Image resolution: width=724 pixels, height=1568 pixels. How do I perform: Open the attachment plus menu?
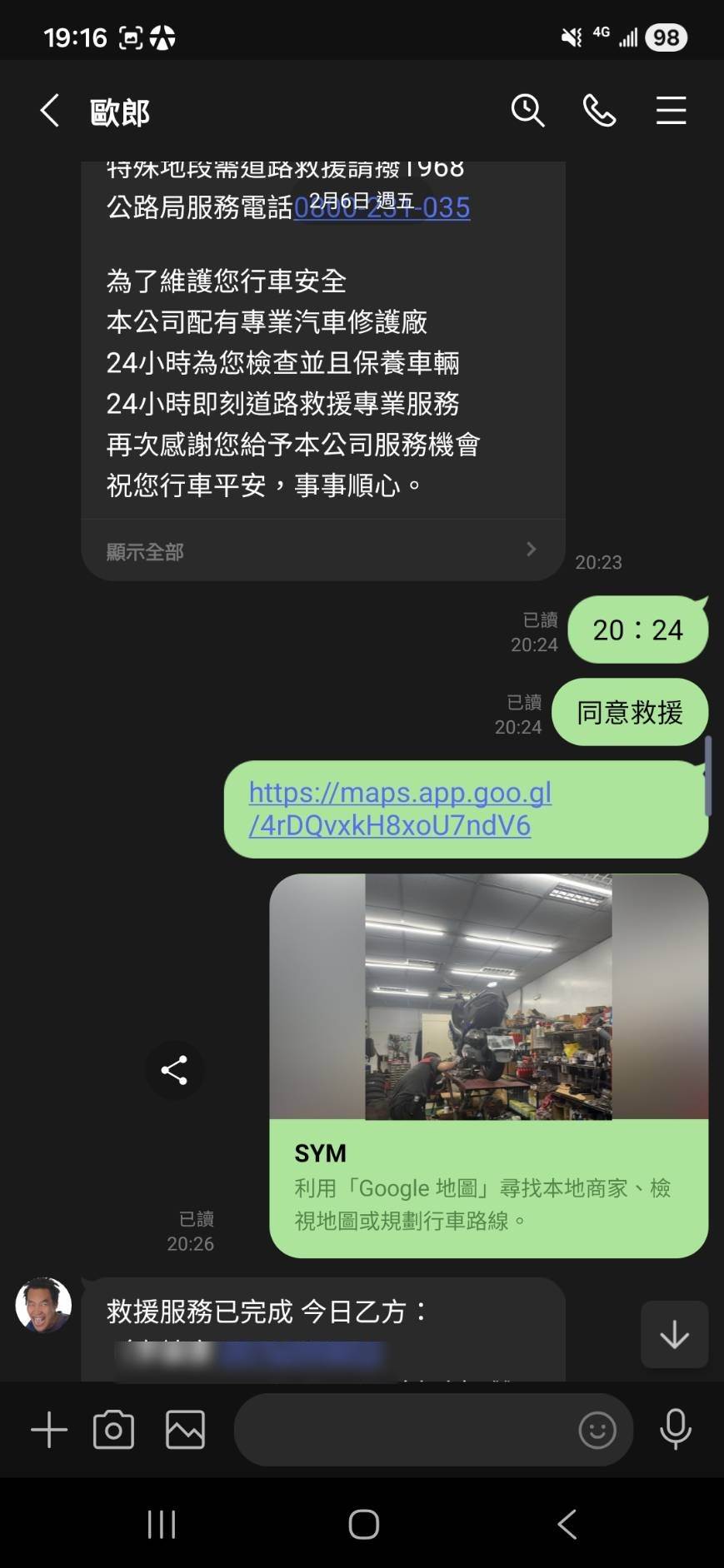tap(47, 1429)
